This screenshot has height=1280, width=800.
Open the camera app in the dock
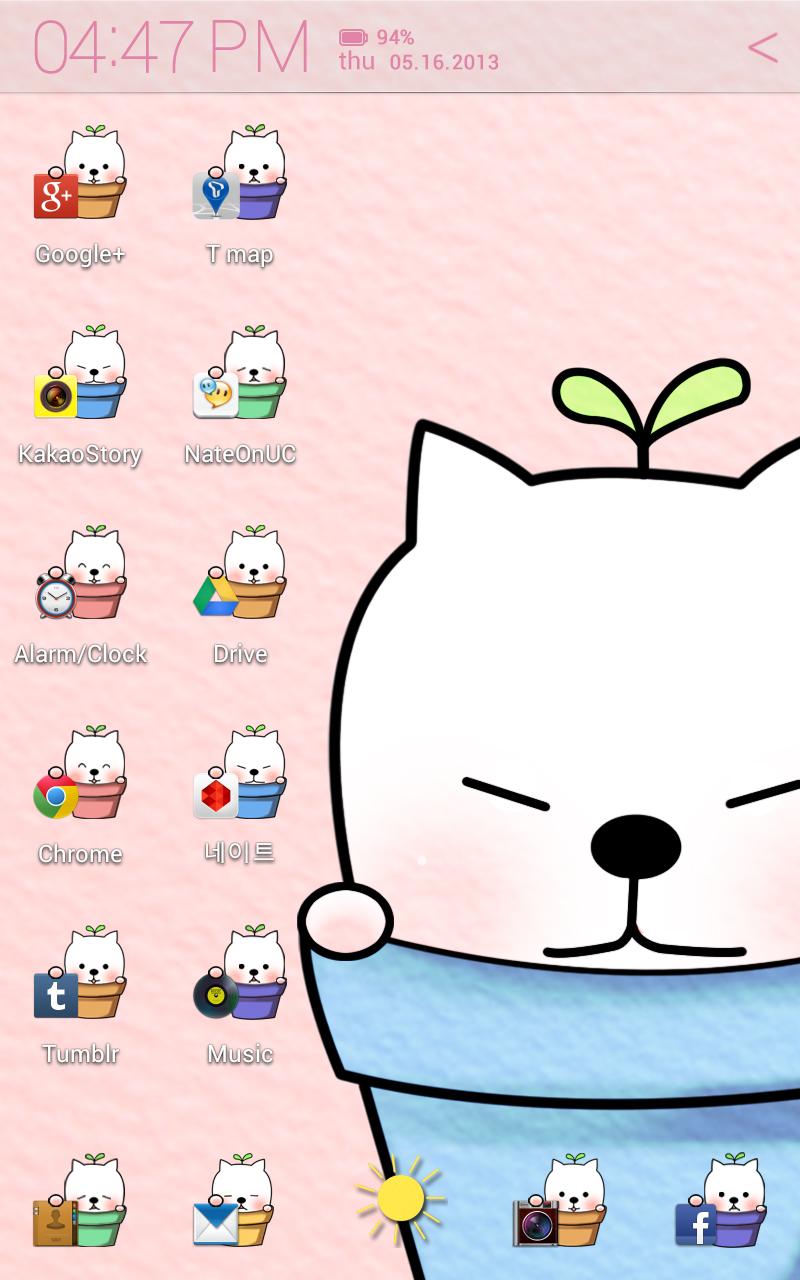coord(560,1205)
